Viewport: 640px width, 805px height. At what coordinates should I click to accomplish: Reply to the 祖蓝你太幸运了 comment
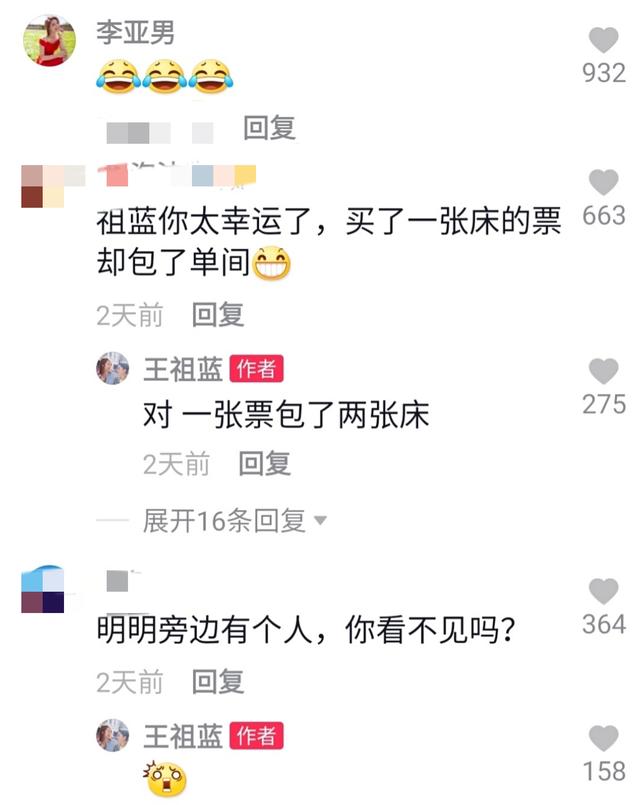218,315
